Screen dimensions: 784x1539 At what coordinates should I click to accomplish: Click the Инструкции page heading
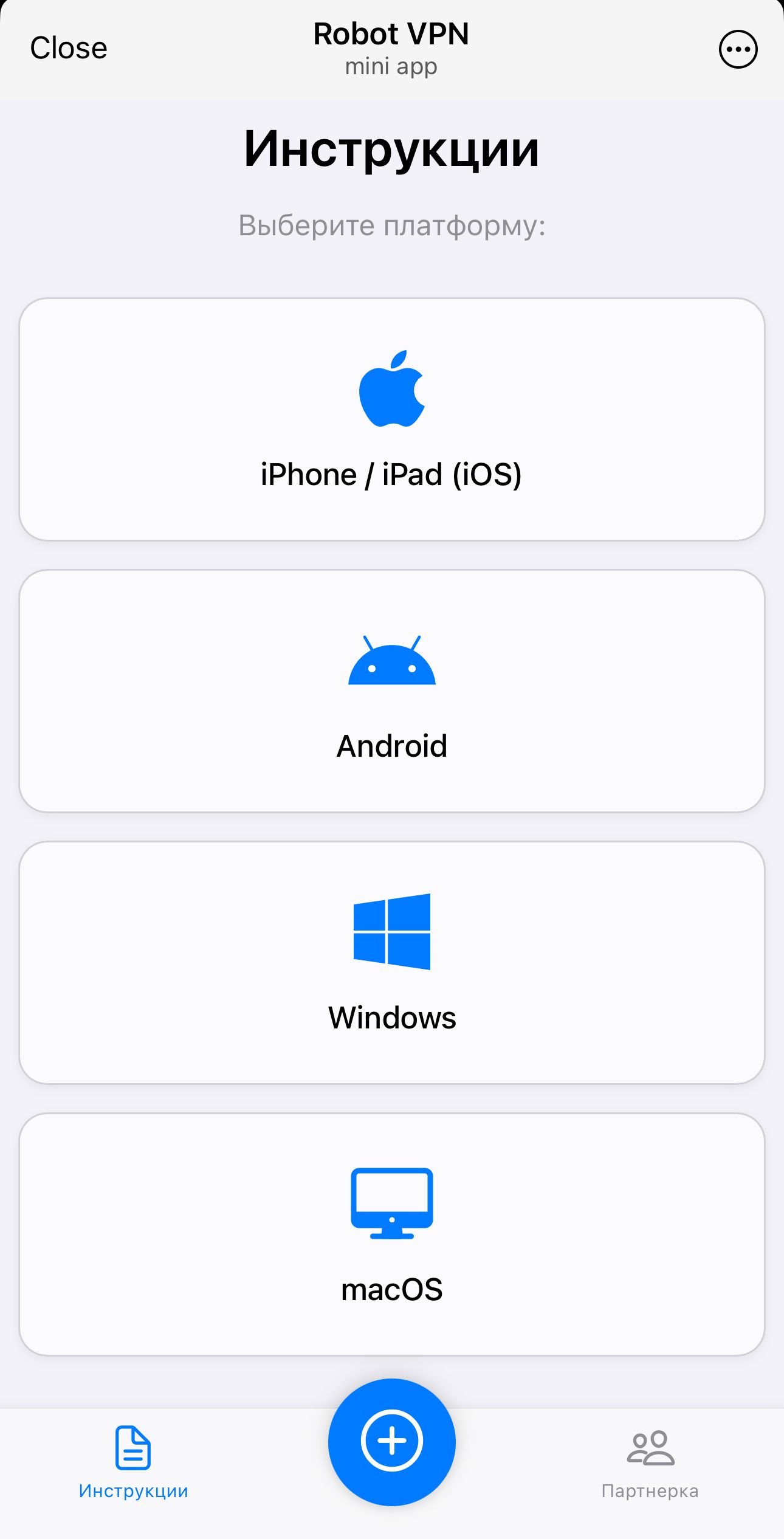pyautogui.click(x=391, y=150)
